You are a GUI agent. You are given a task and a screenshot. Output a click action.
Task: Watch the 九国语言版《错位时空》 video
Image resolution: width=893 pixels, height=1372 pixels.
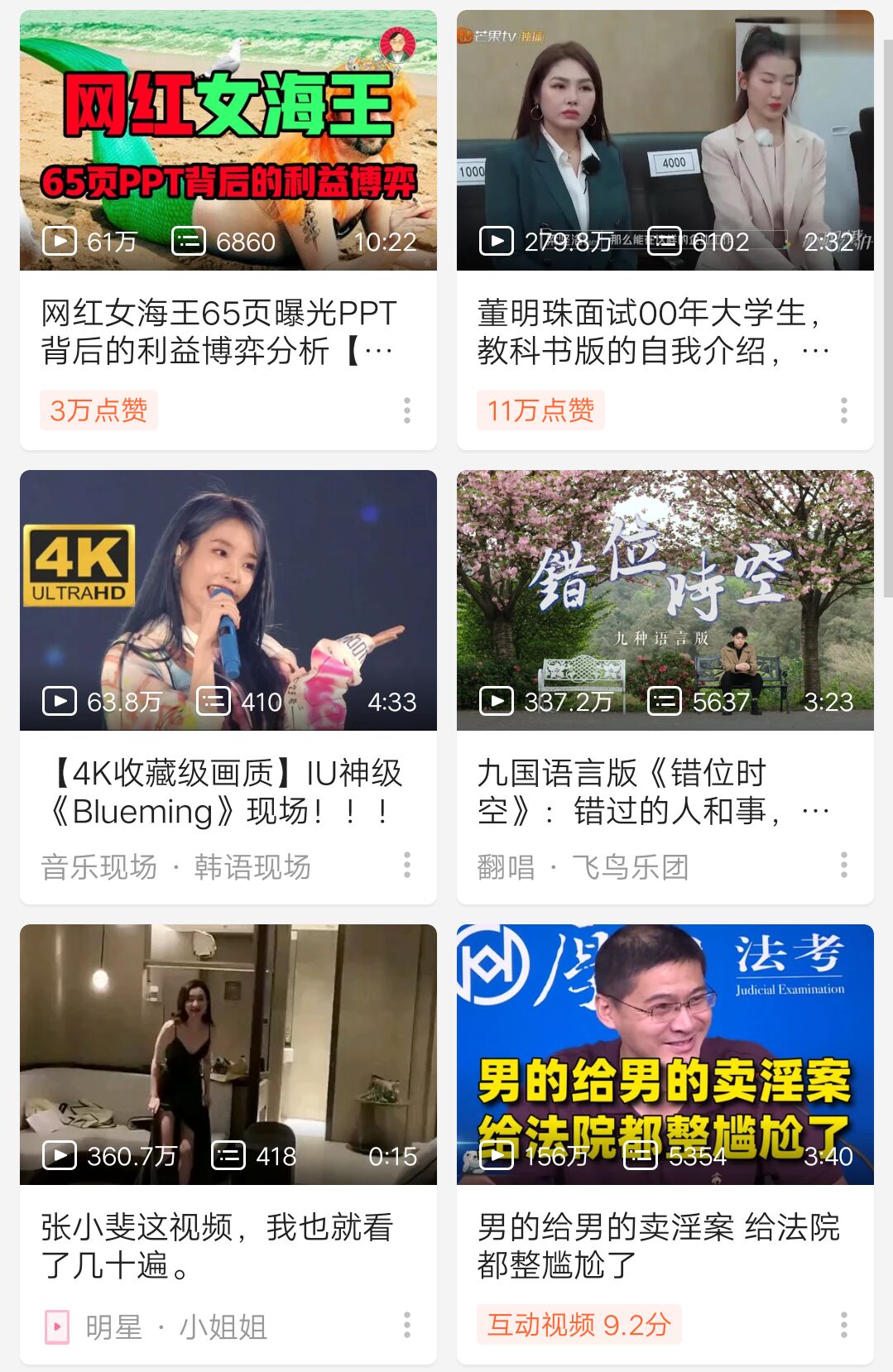(665, 600)
